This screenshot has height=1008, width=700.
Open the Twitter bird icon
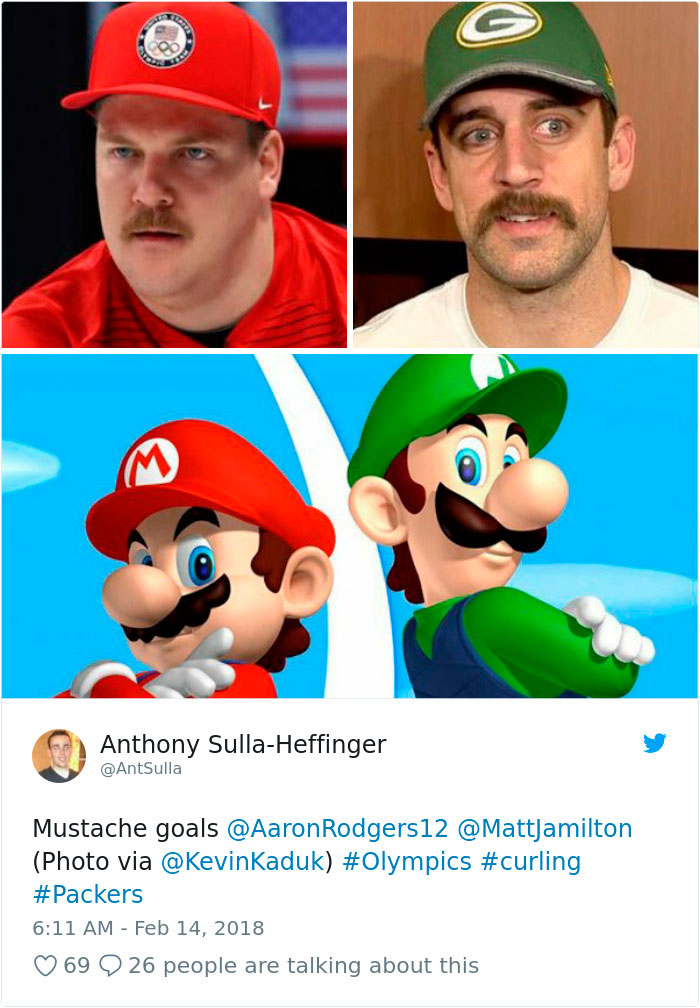coord(654,743)
